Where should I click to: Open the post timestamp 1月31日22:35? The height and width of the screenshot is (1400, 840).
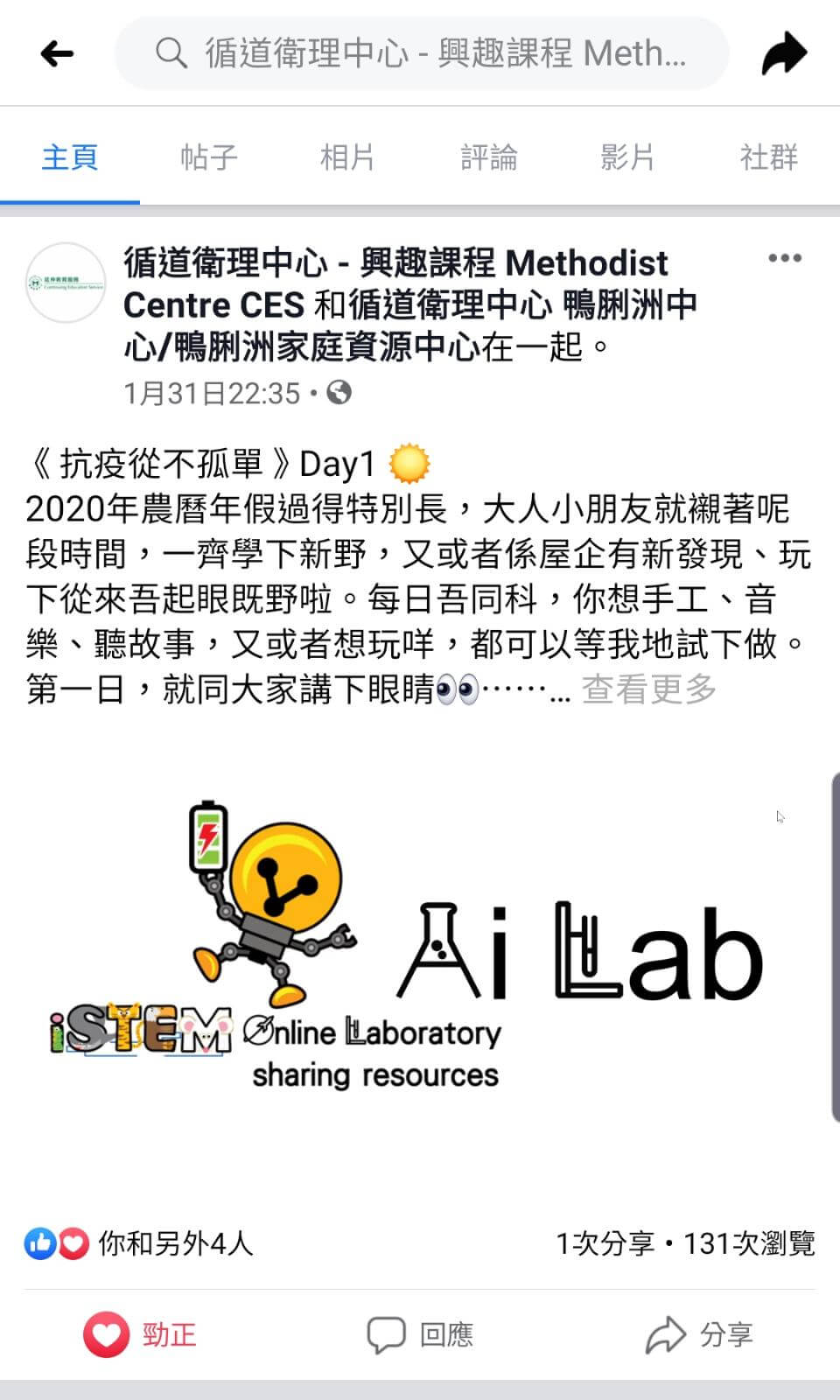pyautogui.click(x=212, y=394)
